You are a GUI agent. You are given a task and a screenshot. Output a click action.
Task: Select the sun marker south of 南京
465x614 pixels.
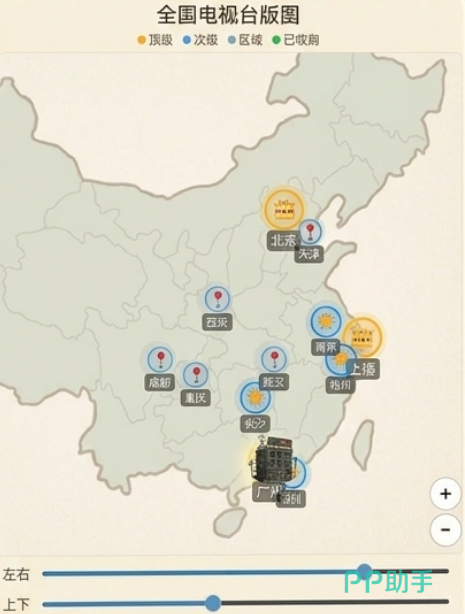(x=339, y=359)
